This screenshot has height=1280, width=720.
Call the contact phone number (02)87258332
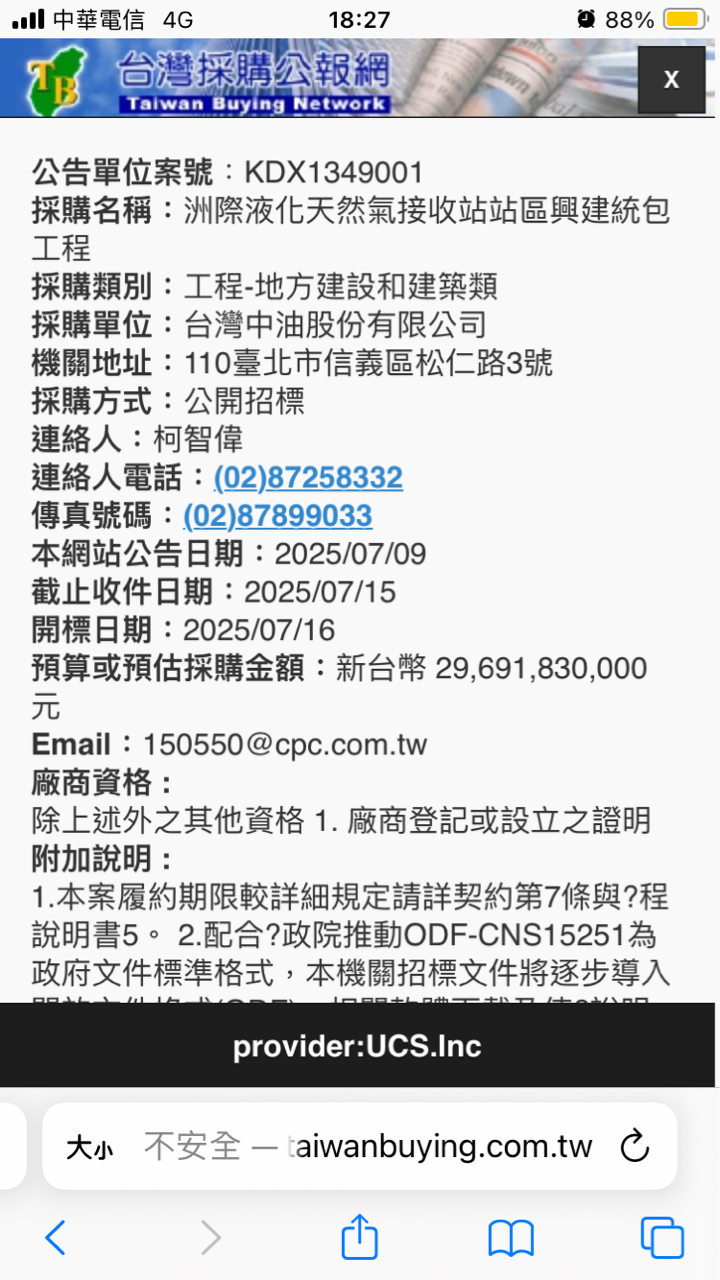(308, 478)
